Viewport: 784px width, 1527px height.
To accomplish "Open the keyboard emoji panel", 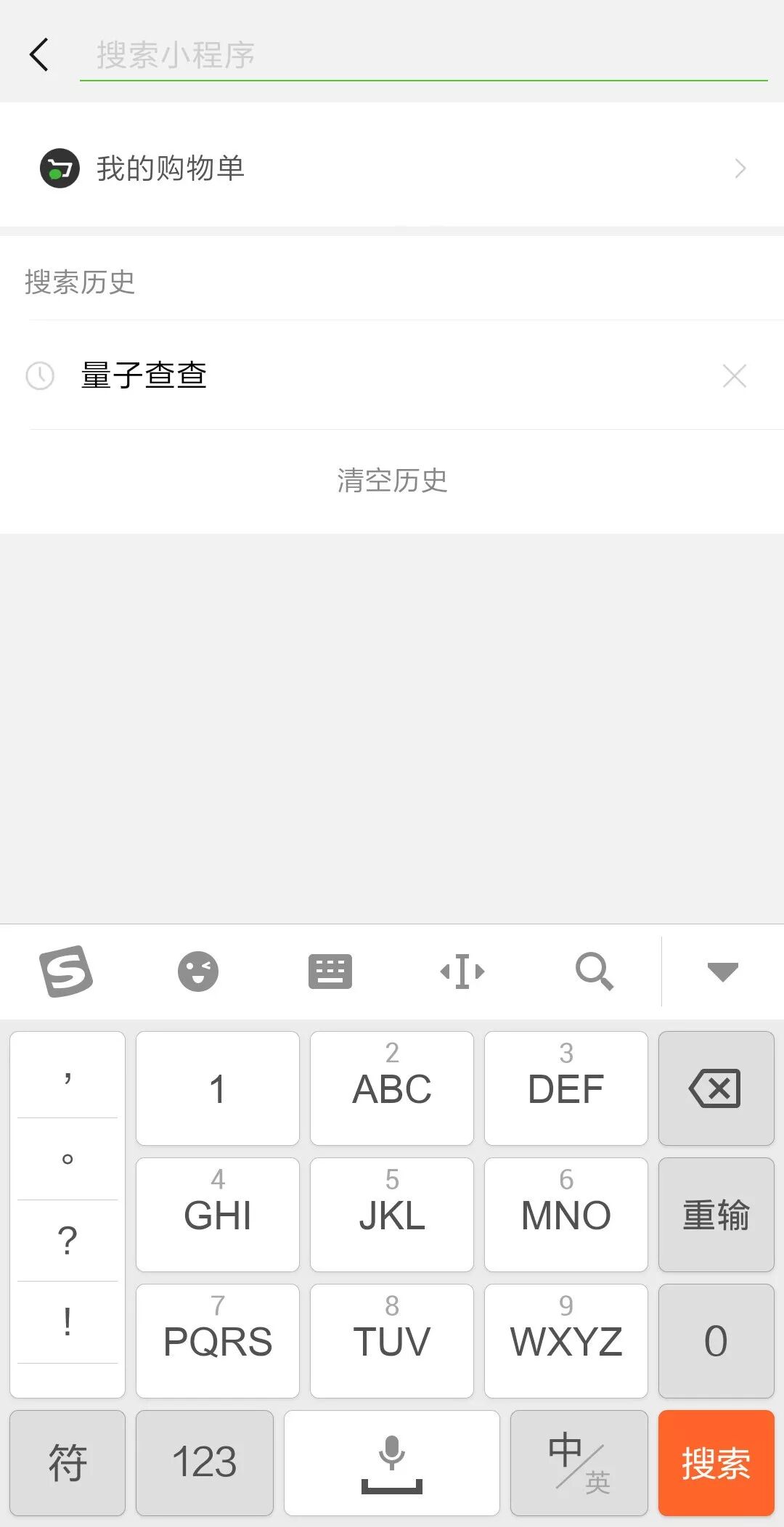I will pos(198,971).
